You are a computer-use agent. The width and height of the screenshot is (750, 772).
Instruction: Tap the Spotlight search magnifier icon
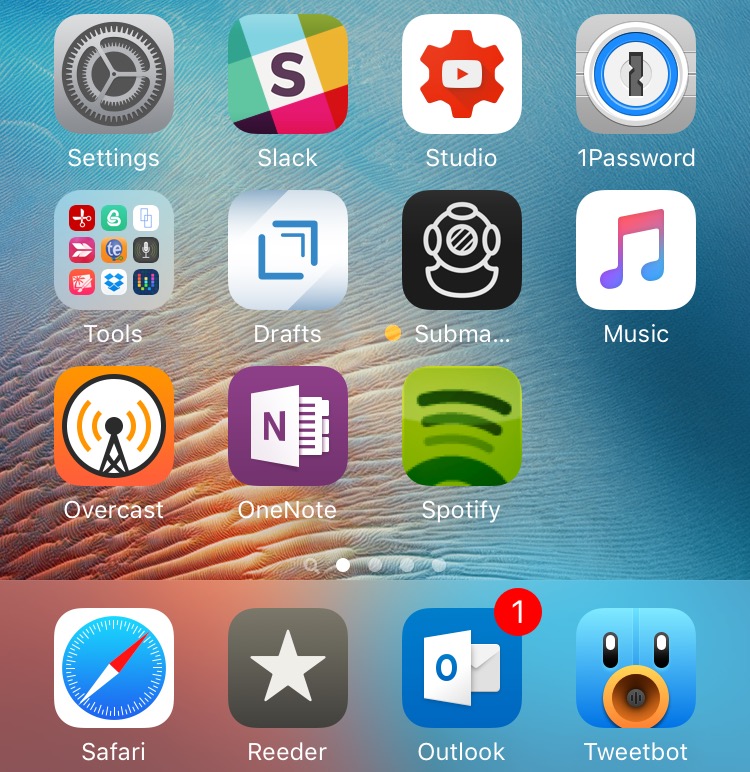point(312,565)
